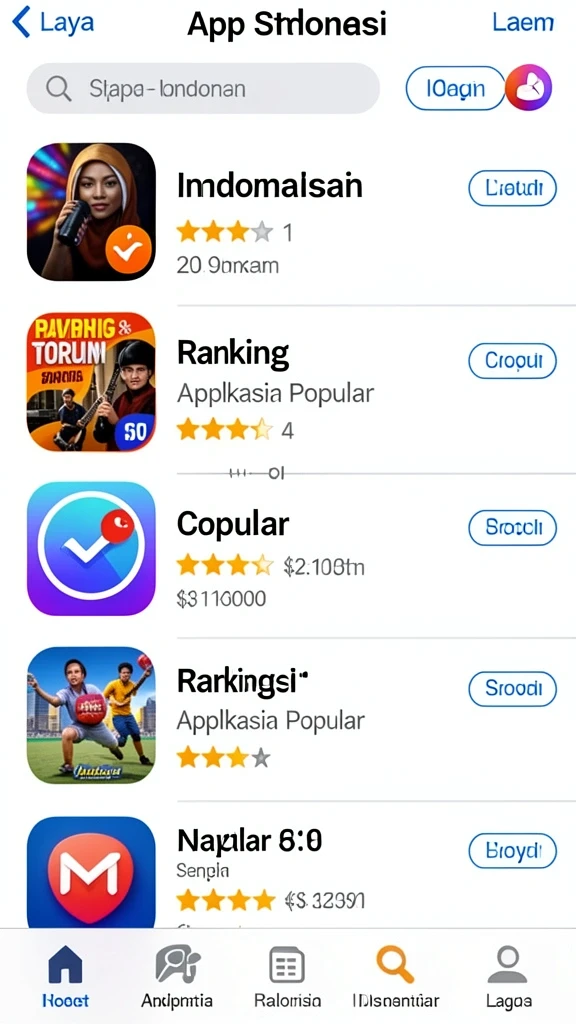Switch to the Andipmtia tab
The width and height of the screenshot is (576, 1024).
[x=177, y=976]
